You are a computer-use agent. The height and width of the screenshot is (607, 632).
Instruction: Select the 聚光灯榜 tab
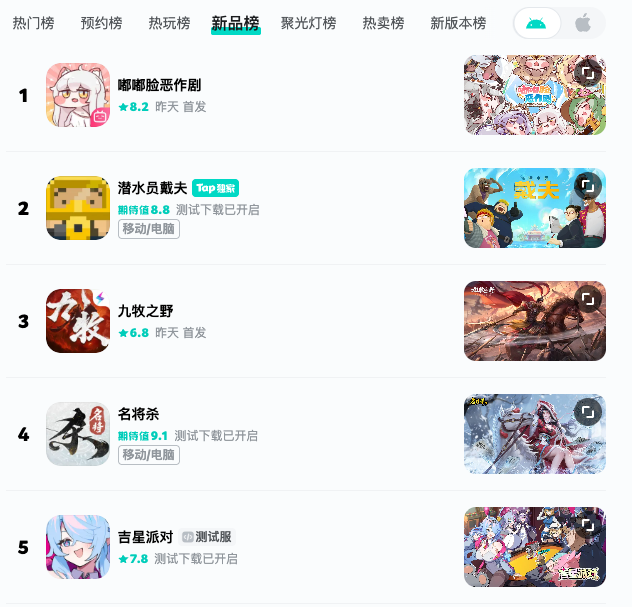308,23
